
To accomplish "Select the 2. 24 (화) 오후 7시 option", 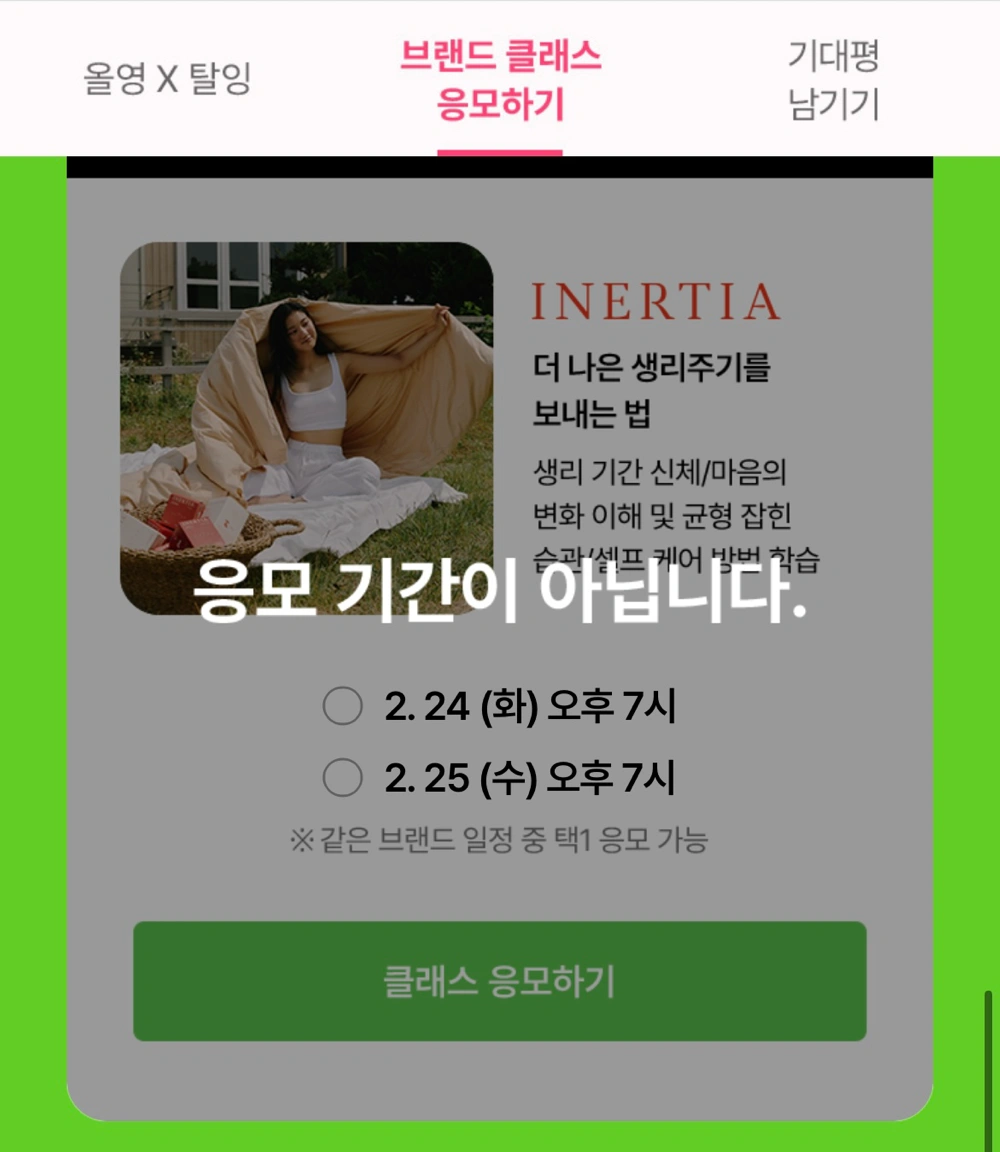I will pyautogui.click(x=343, y=707).
